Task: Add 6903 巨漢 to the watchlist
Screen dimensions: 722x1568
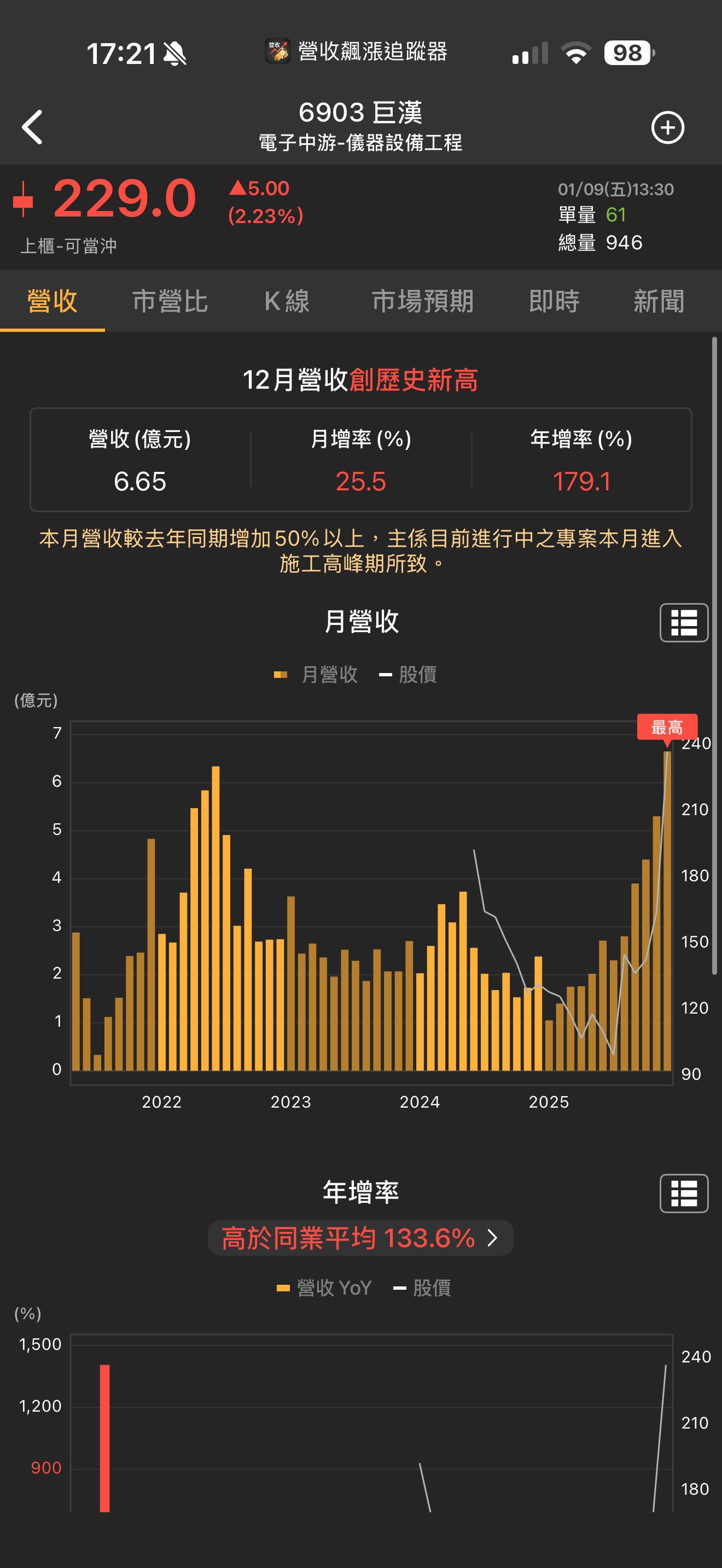Action: (667, 127)
